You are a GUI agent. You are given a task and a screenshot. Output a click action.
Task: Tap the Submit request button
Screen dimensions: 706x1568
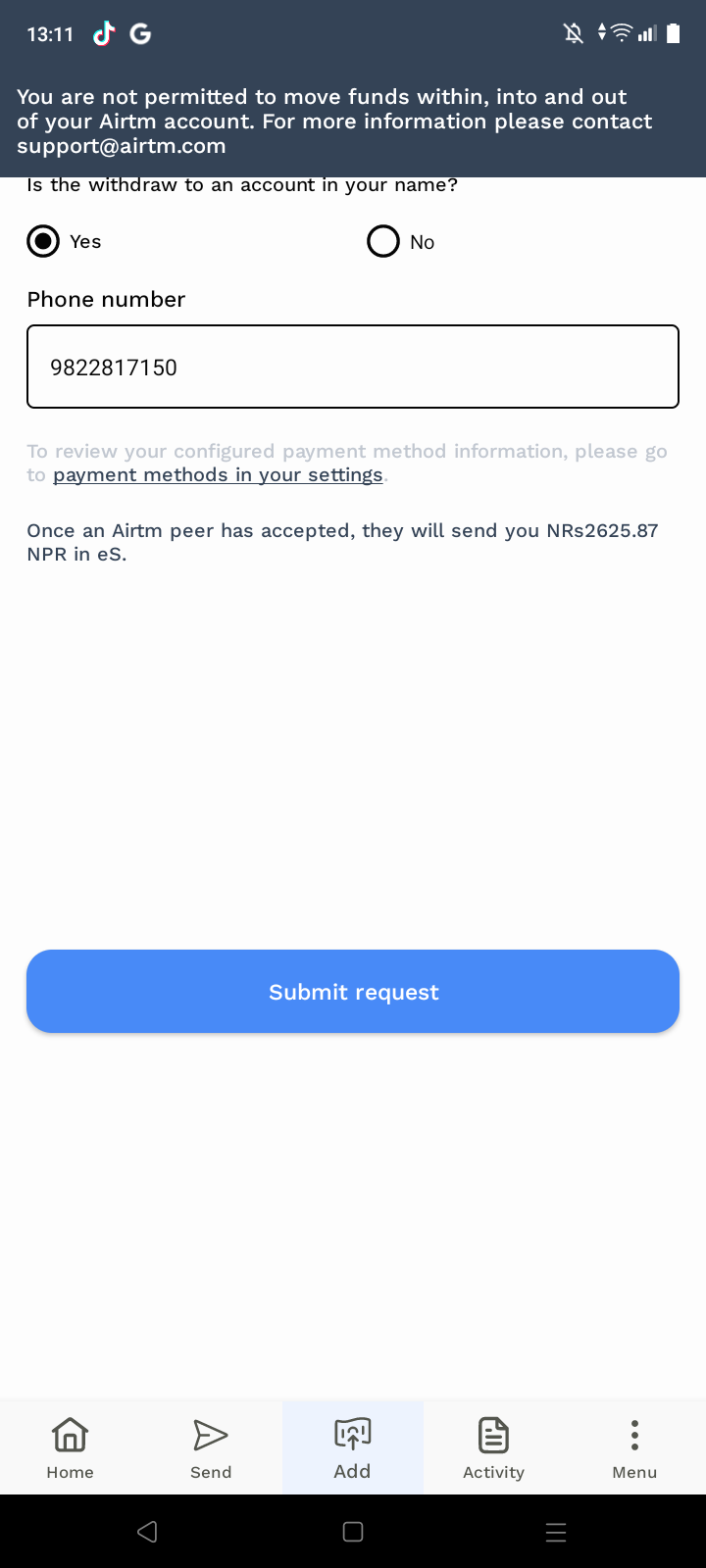click(x=353, y=991)
